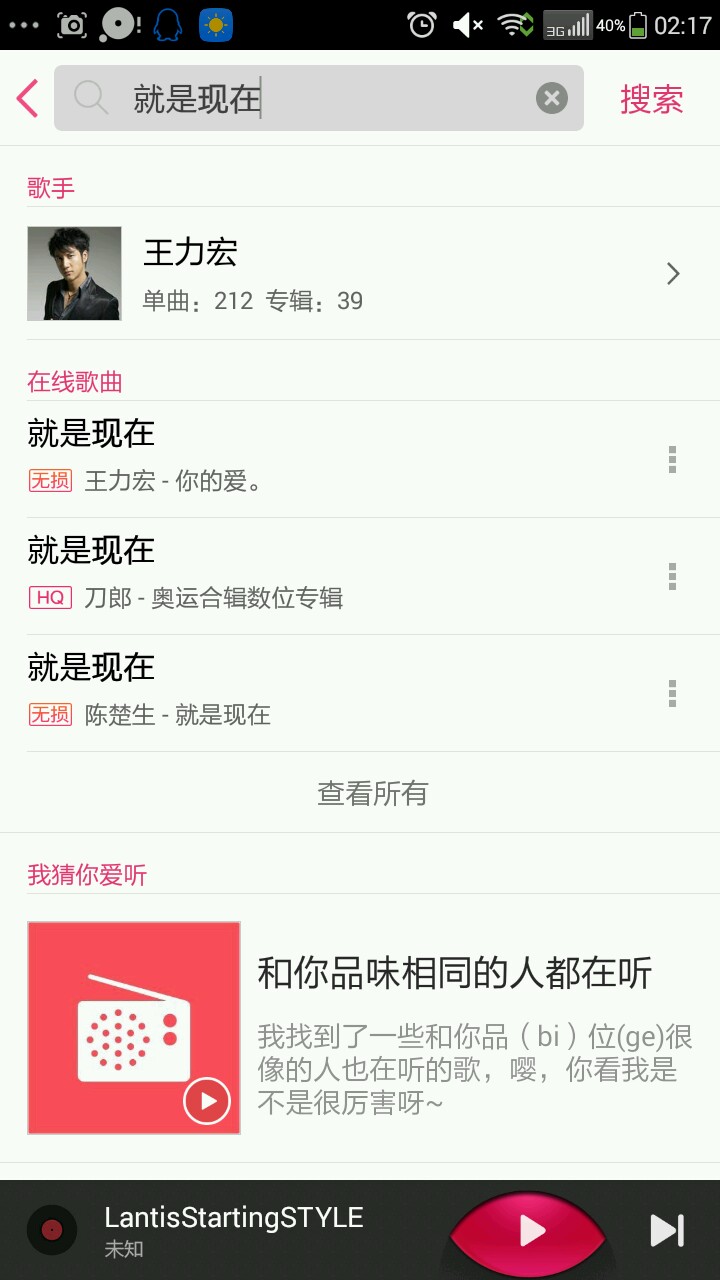Go back using the pink arrow

(x=28, y=98)
